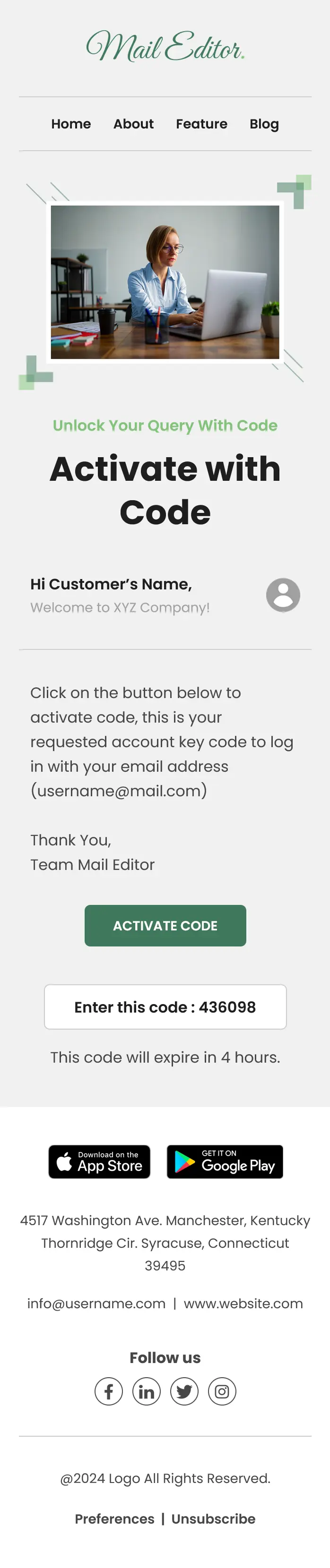Open the Facebook page icon
The image size is (330, 1568).
108,1391
